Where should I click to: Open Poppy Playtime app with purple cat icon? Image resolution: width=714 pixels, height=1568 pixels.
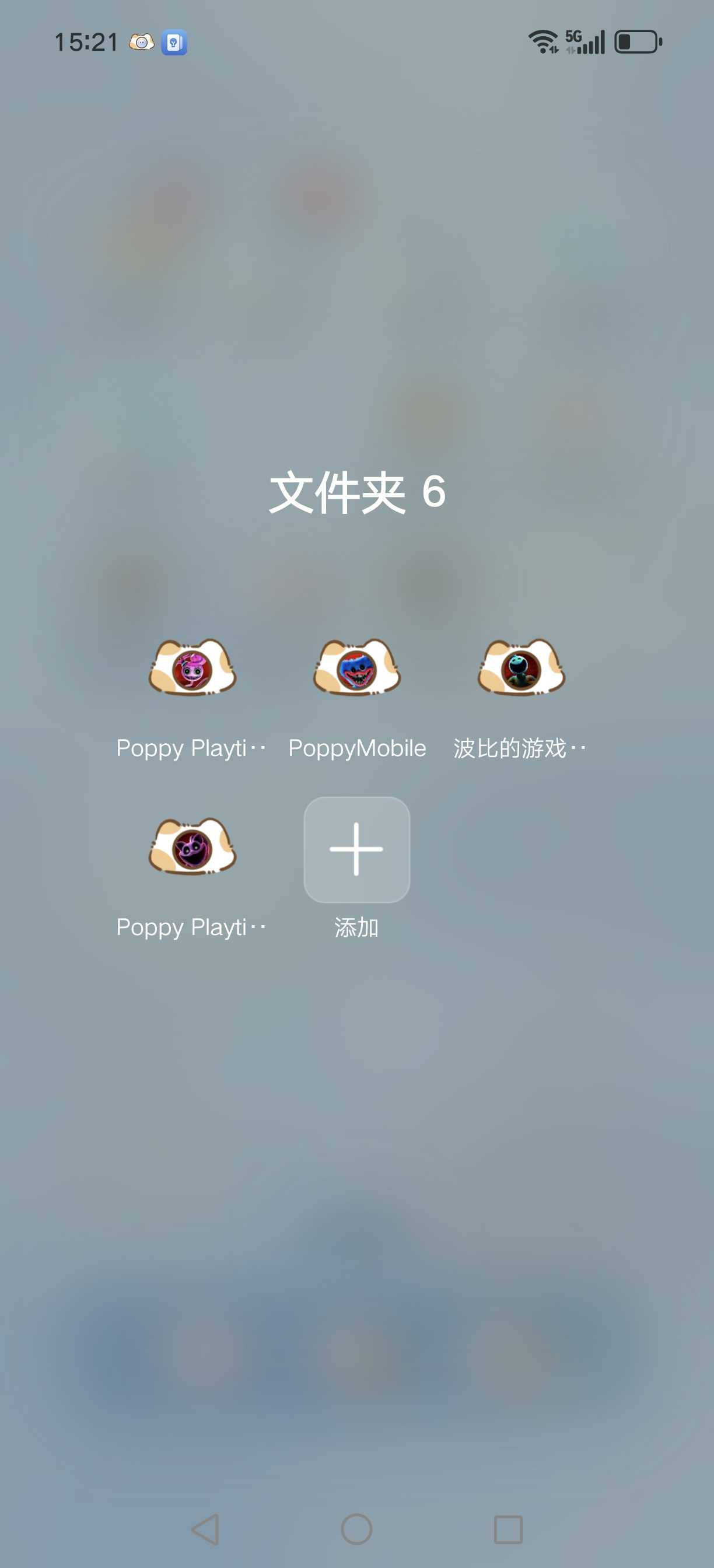point(192,848)
